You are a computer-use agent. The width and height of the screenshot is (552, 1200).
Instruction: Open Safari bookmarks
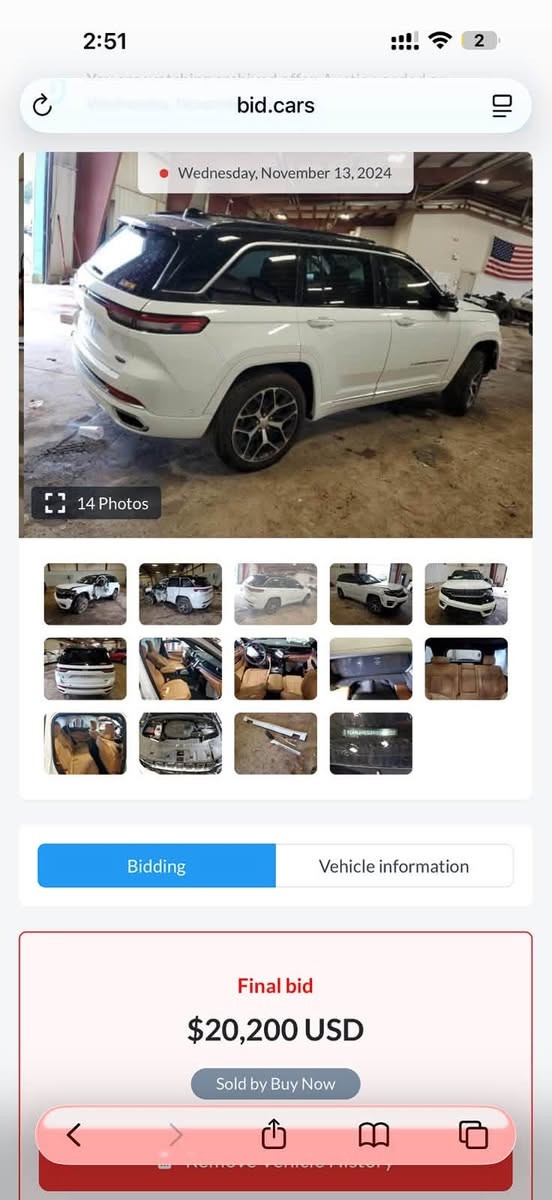[374, 1134]
